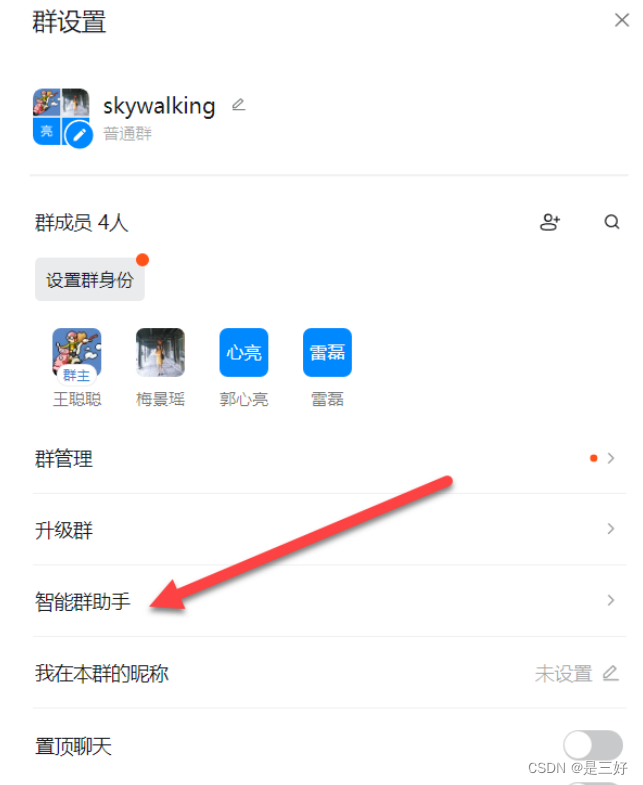
Task: Open 智能群助手
Action: pyautogui.click(x=320, y=601)
